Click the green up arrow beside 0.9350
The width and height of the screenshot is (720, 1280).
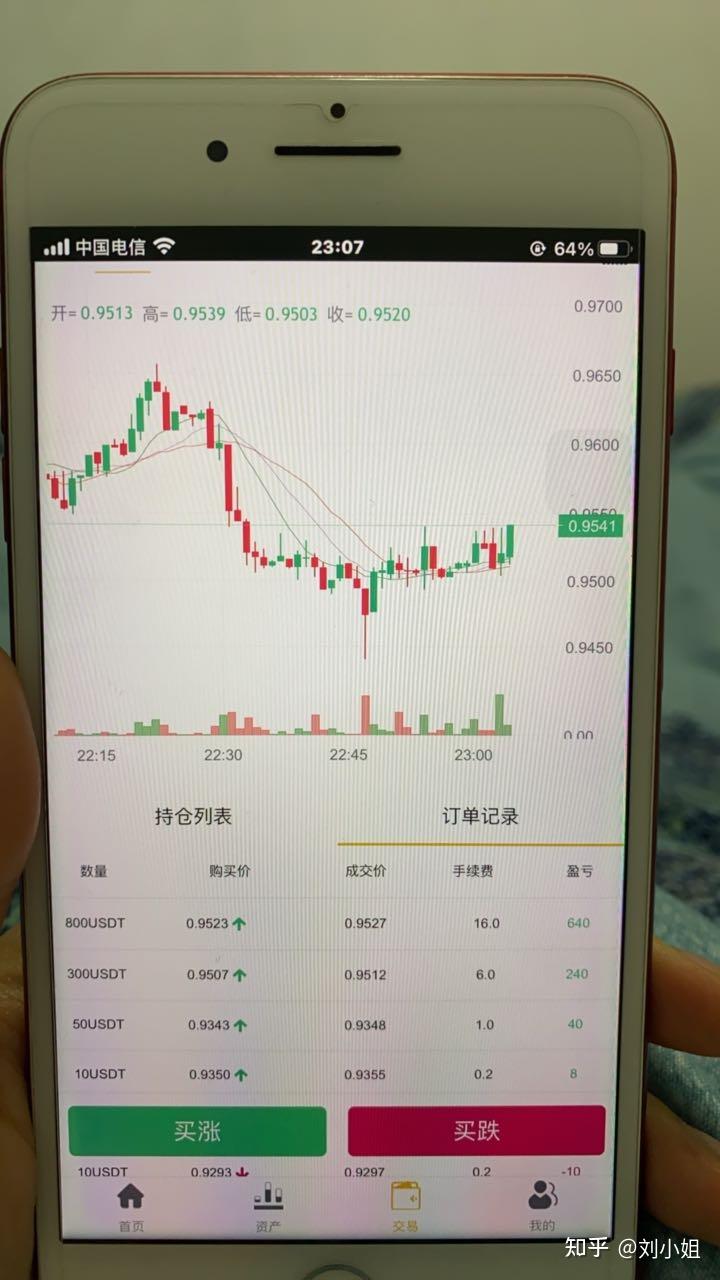243,1073
